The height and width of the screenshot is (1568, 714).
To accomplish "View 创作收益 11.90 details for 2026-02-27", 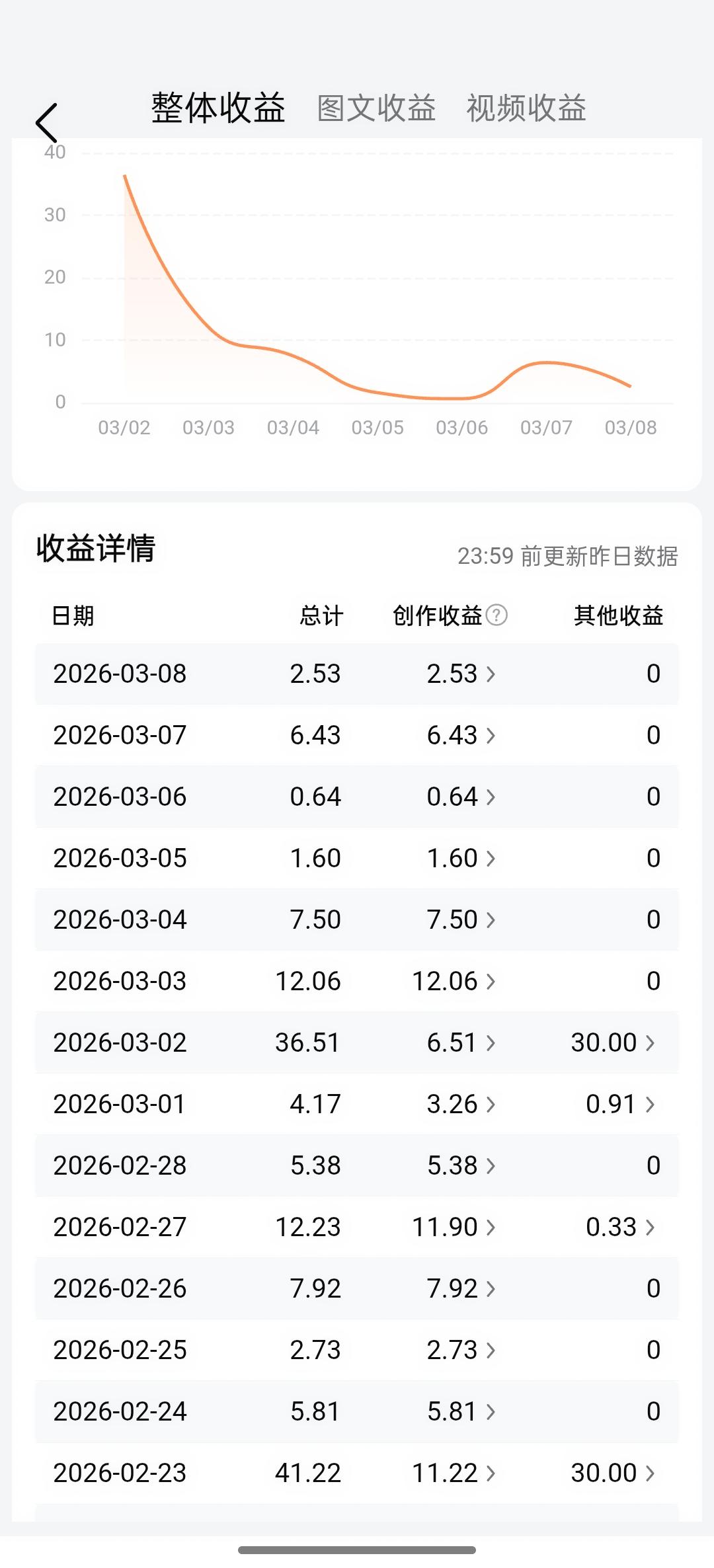I will point(454,1227).
